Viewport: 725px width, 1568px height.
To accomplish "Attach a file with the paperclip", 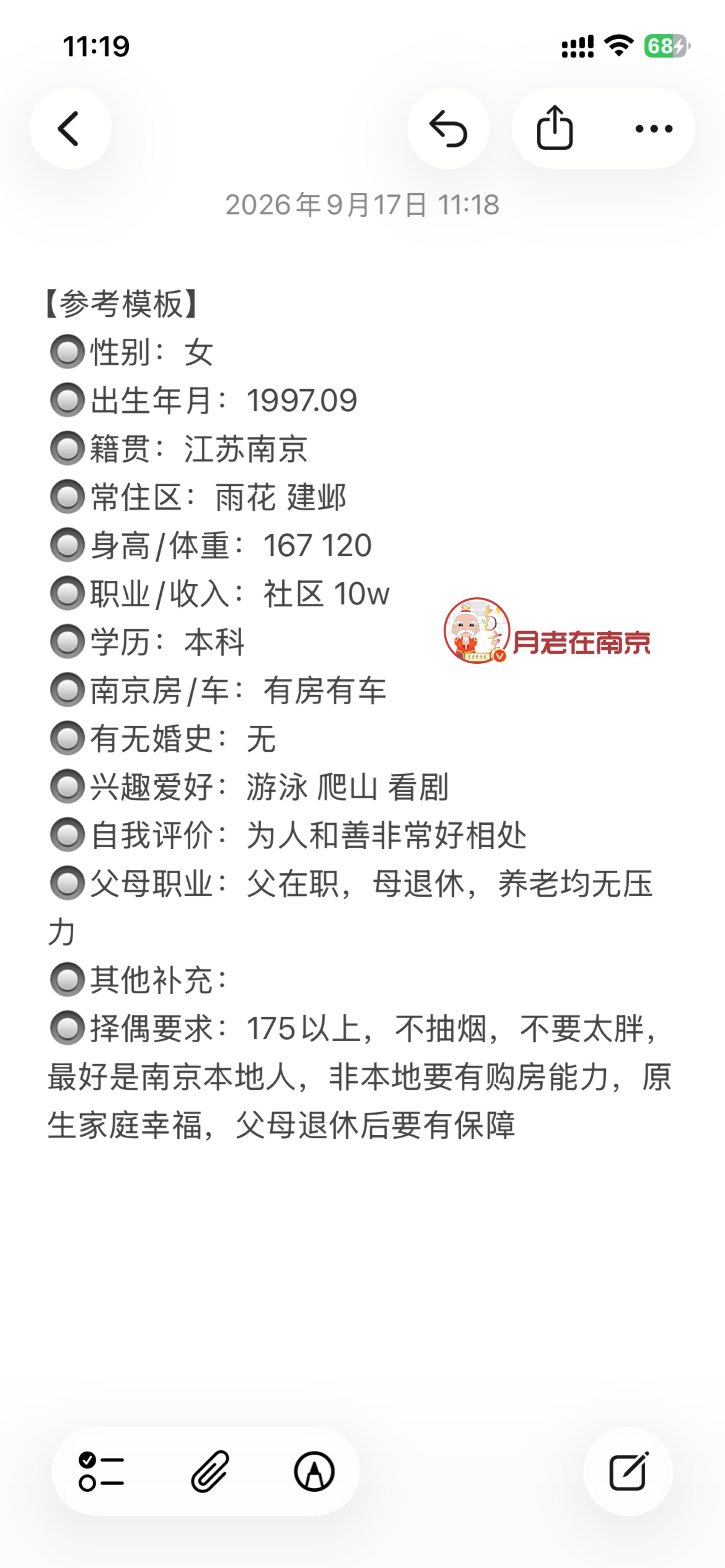I will click(x=210, y=1472).
